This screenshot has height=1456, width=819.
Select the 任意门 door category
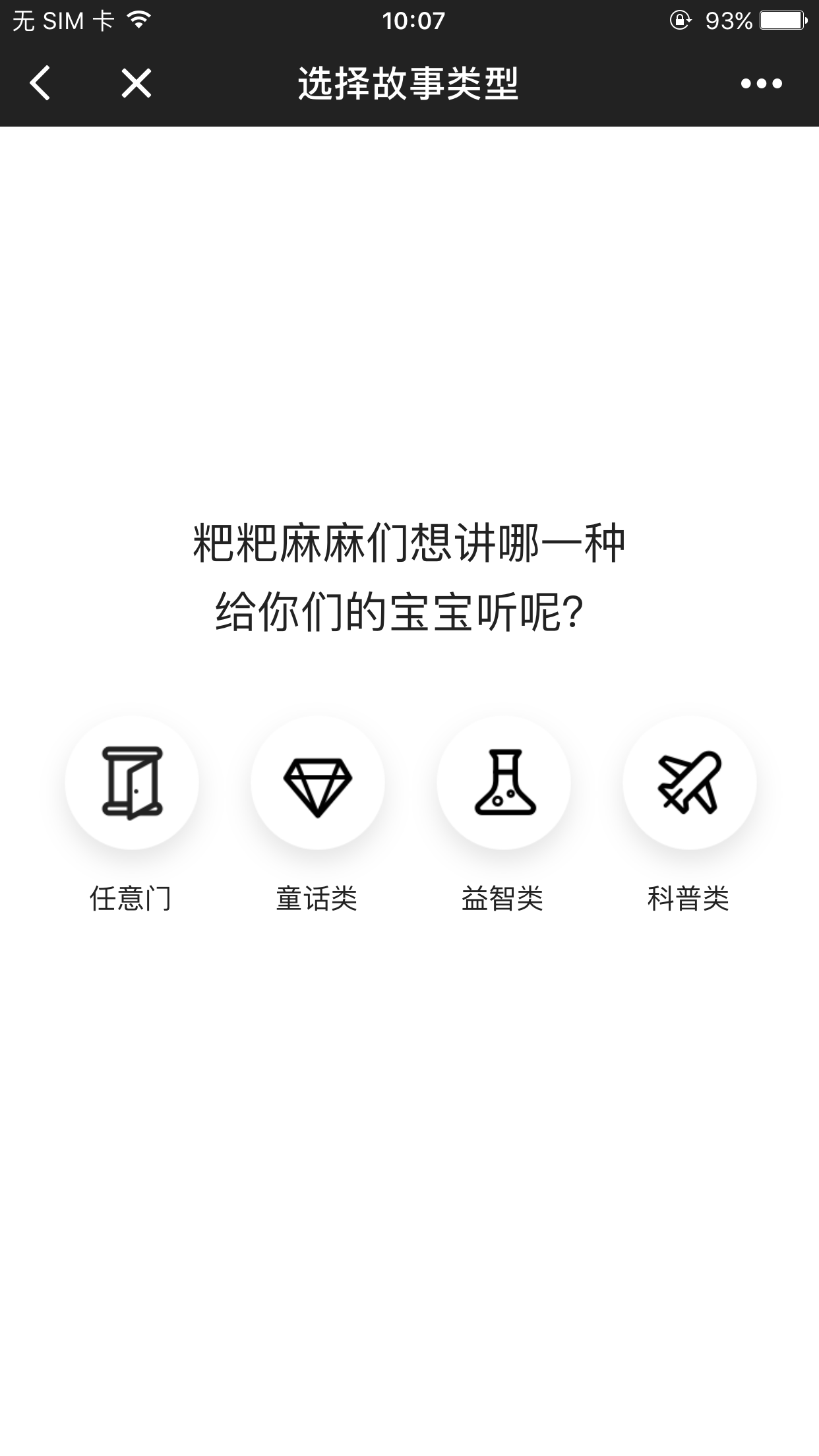(x=132, y=783)
